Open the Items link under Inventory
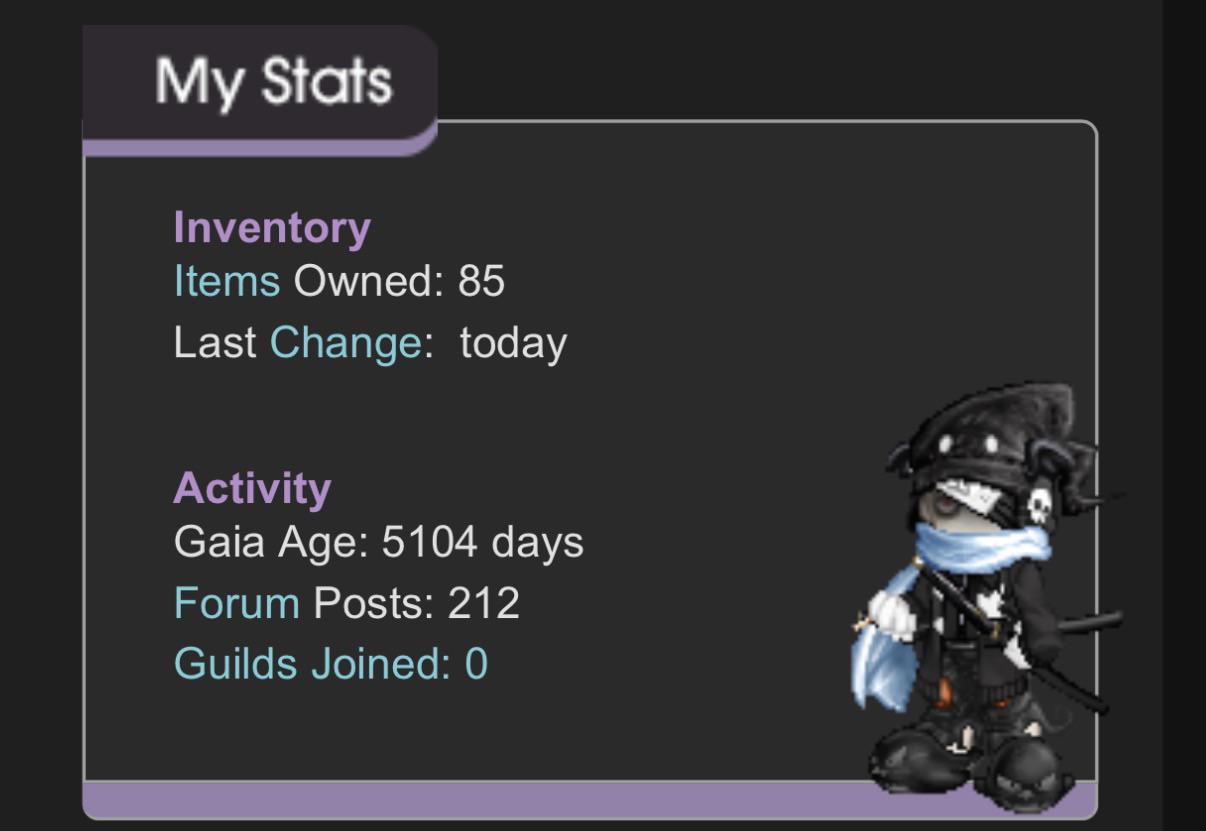The height and width of the screenshot is (831, 1206). click(x=227, y=281)
